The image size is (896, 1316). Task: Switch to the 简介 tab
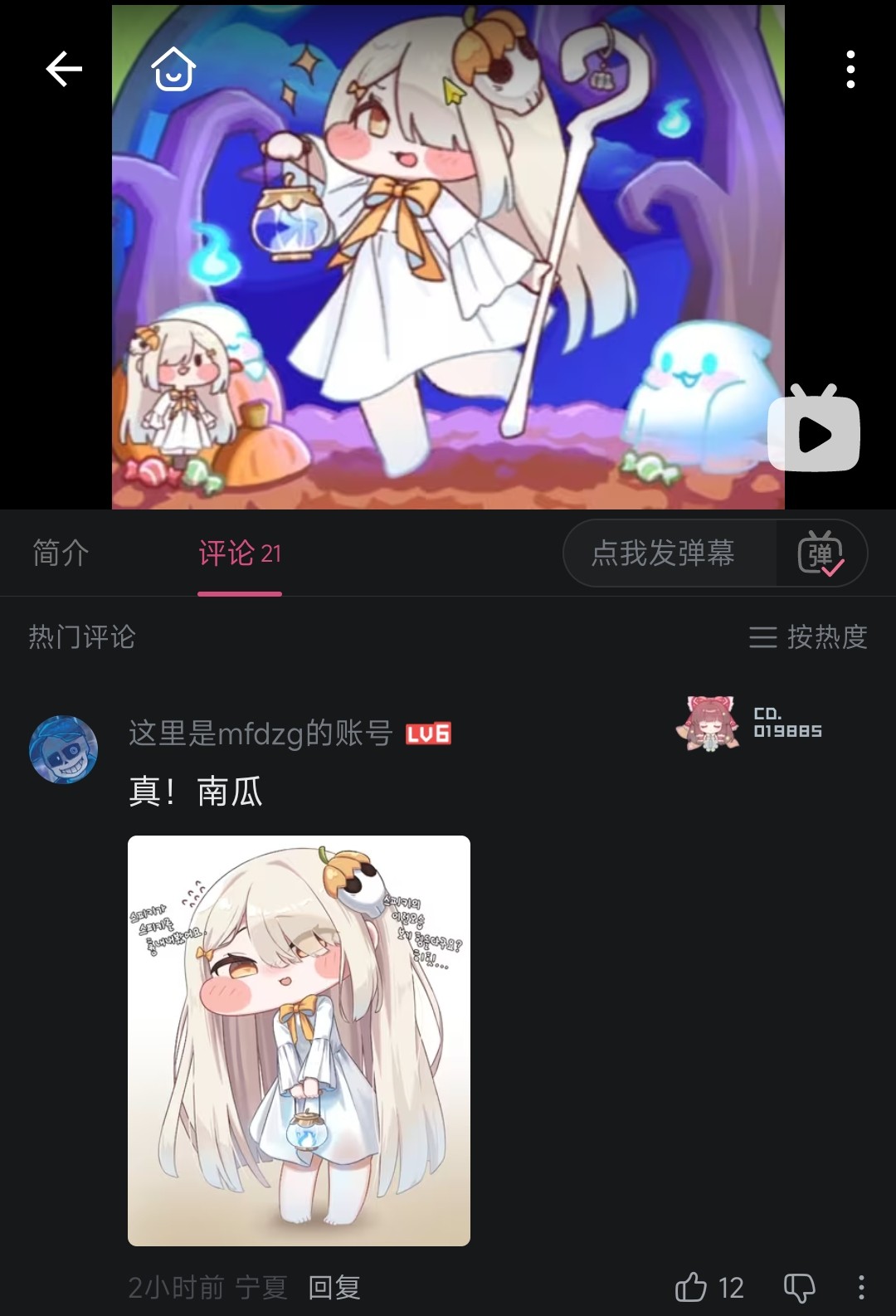click(61, 553)
